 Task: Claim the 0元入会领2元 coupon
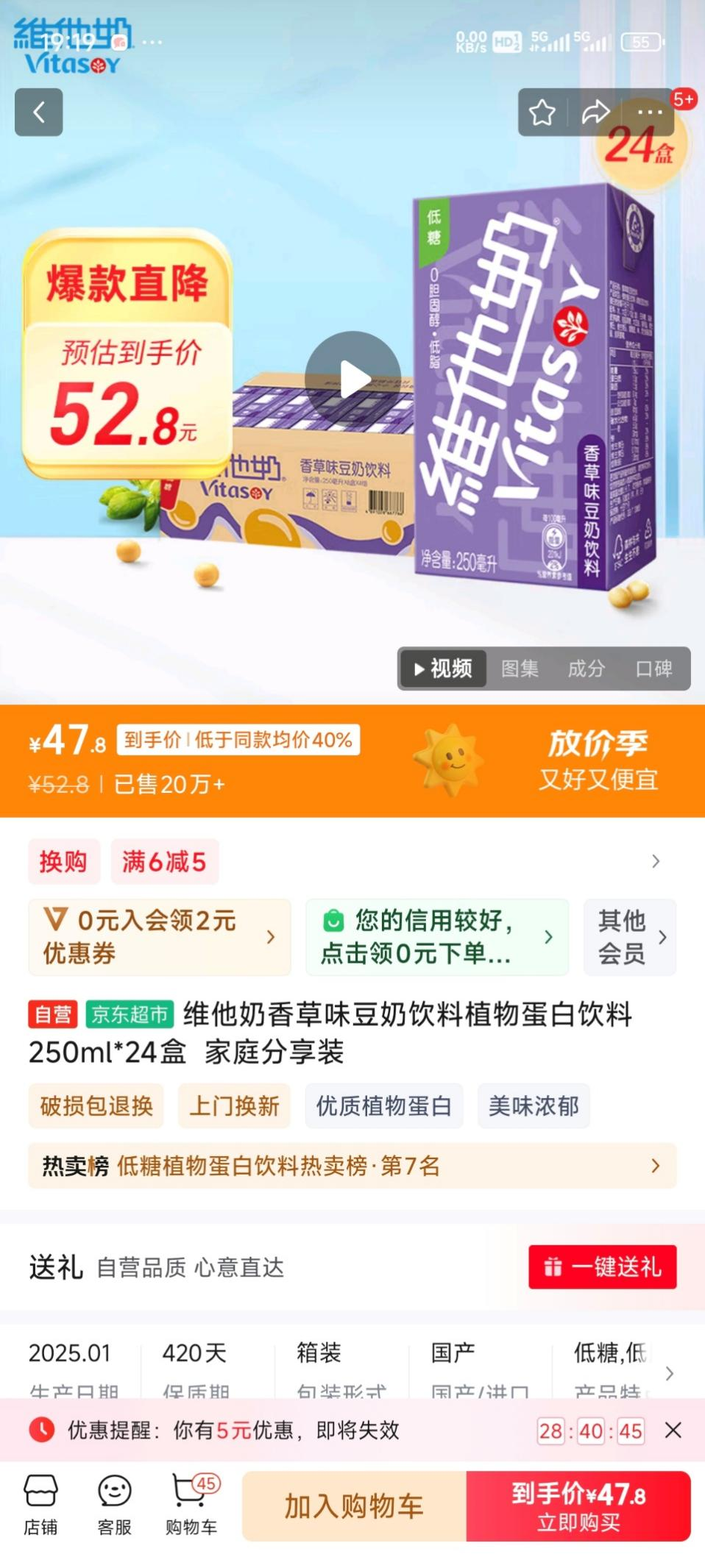(160, 937)
